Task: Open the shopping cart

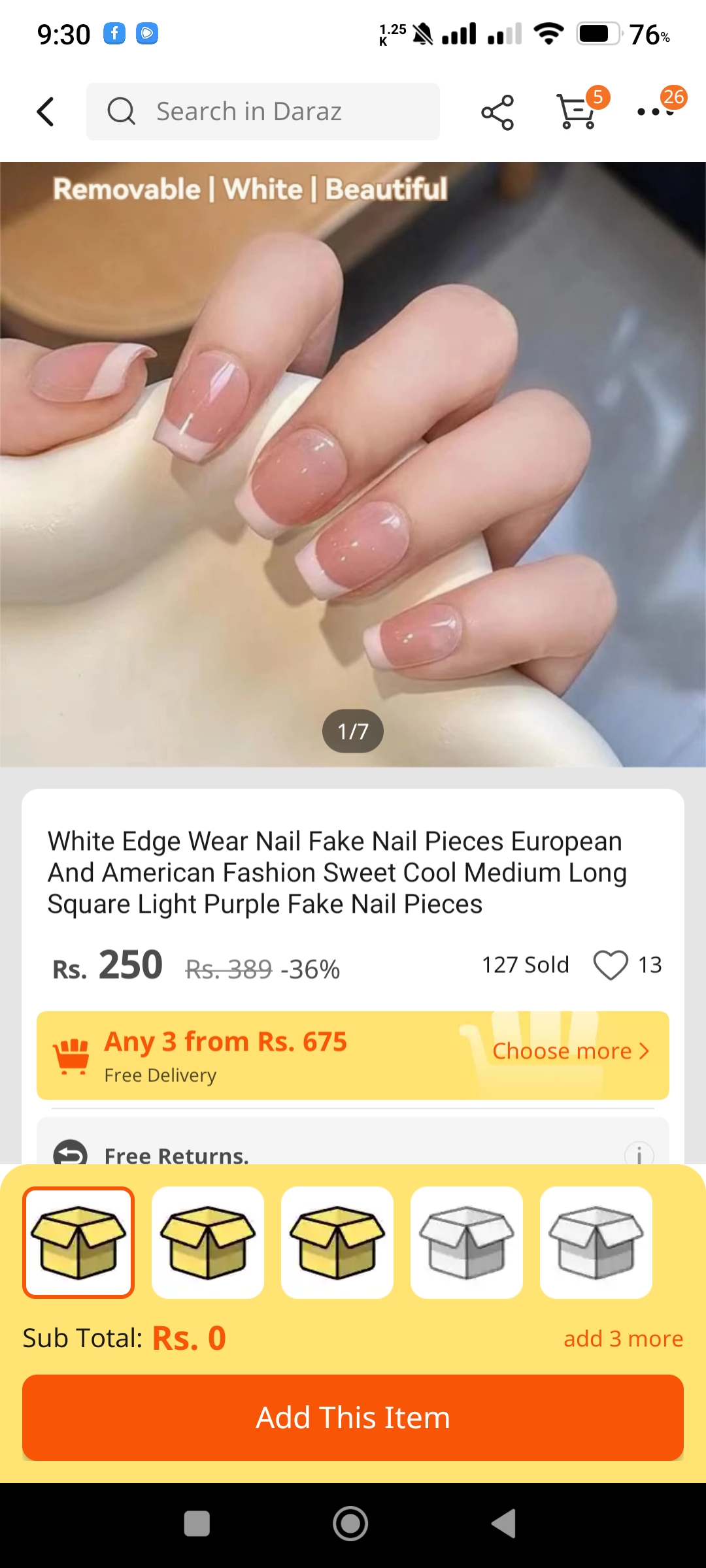Action: pyautogui.click(x=577, y=112)
